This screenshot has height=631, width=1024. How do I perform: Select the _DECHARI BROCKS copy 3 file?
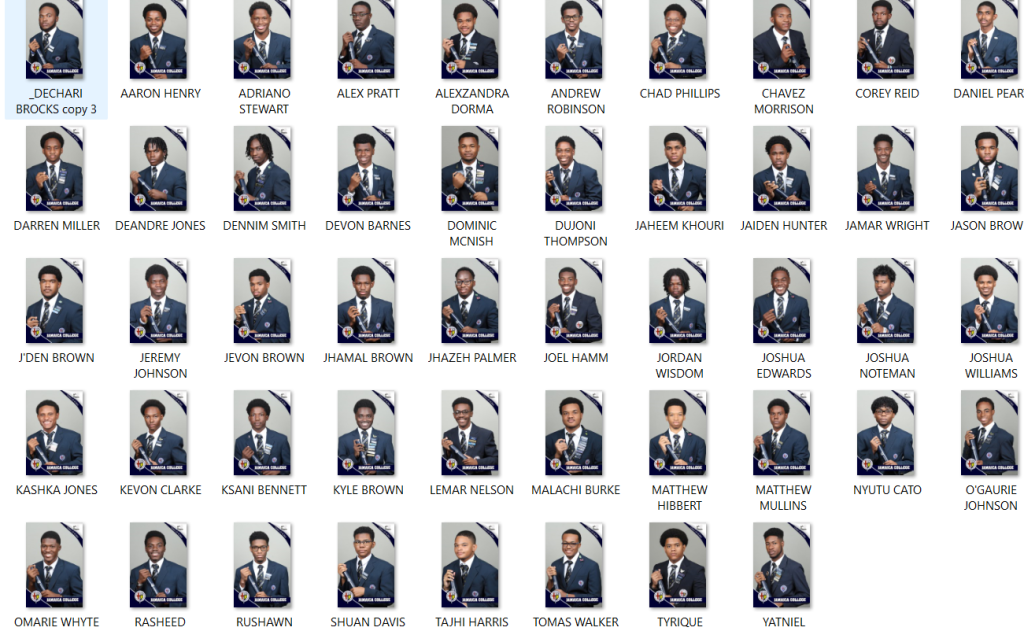point(56,42)
